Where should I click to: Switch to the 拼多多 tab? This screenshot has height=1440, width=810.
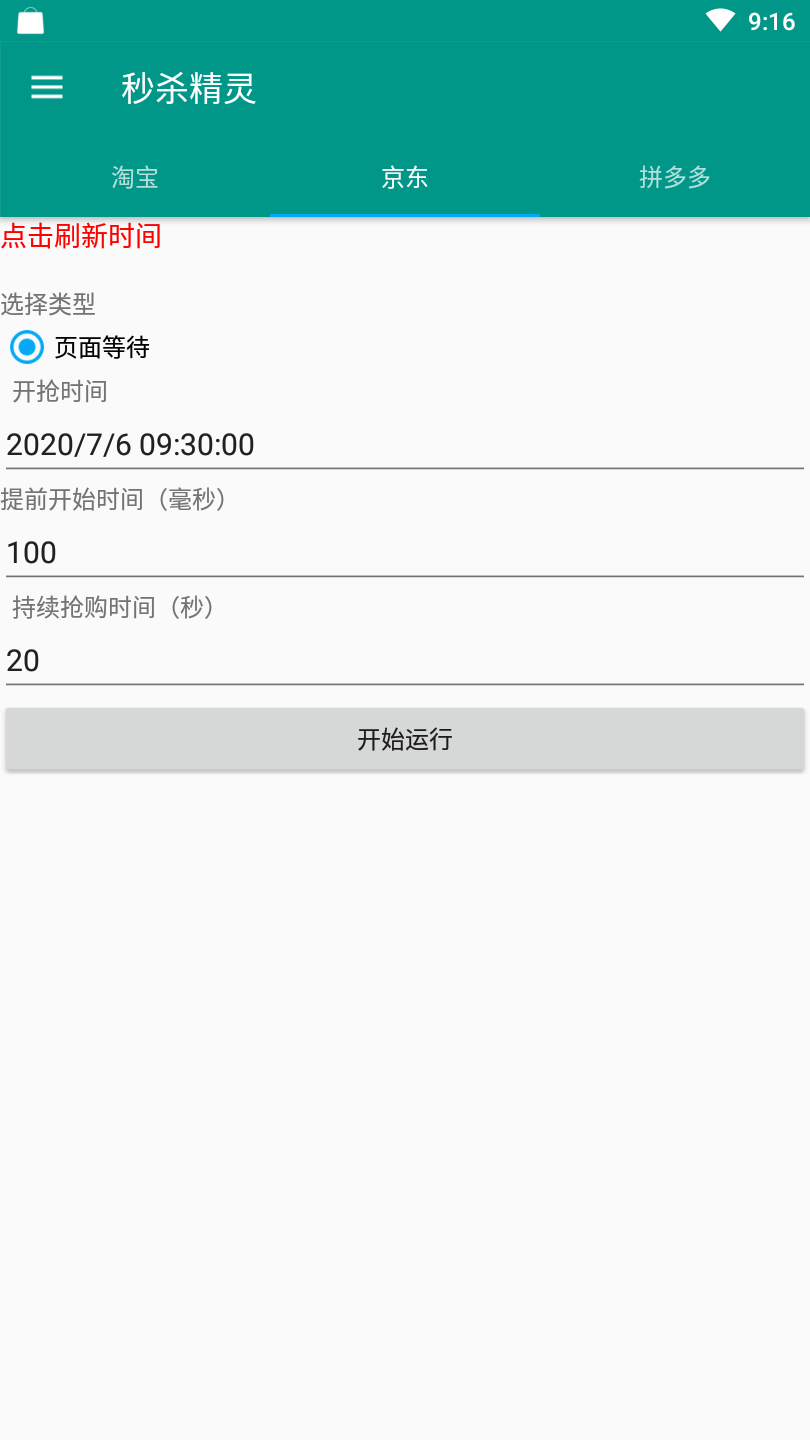[675, 178]
